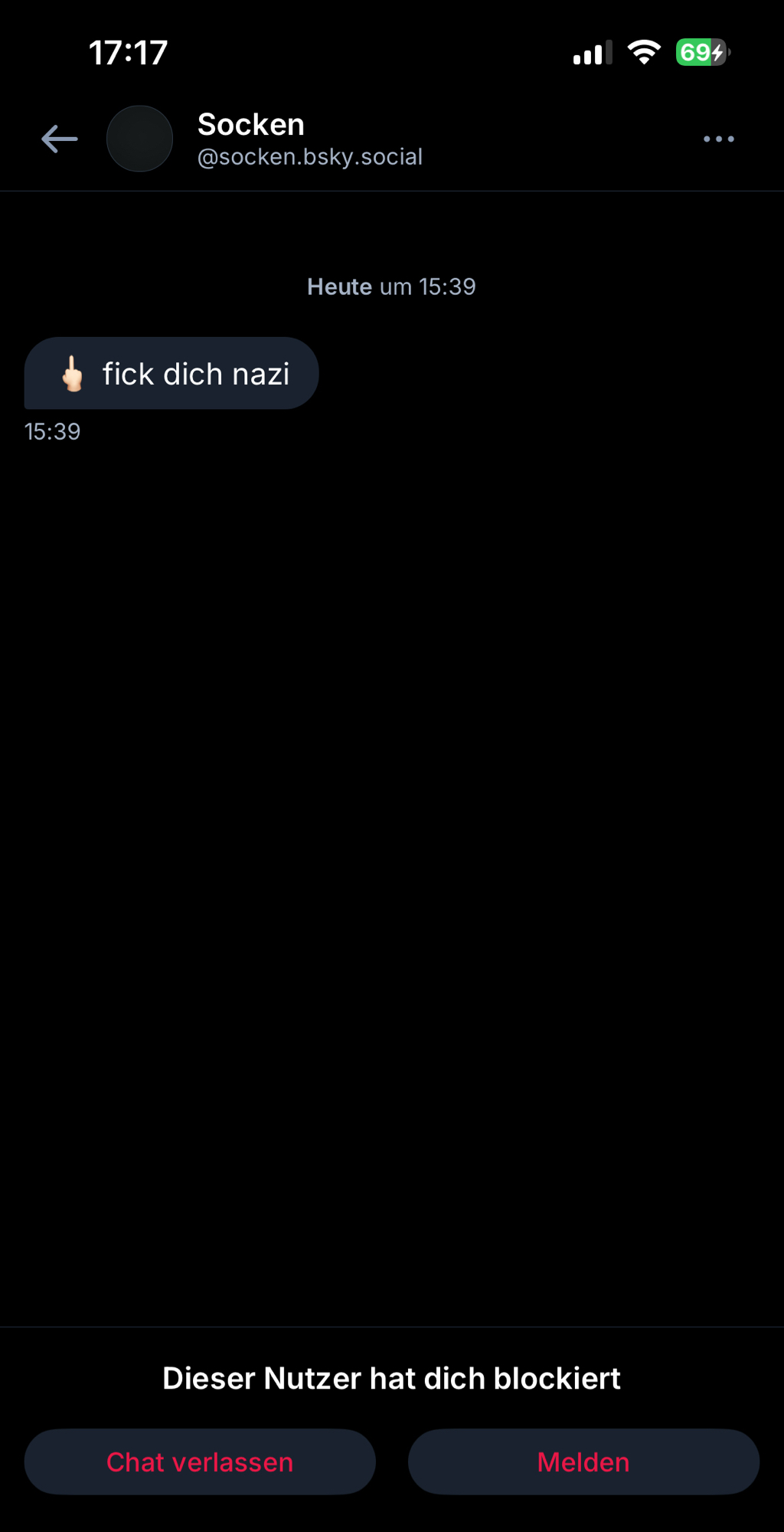
Task: Report the user with Melden
Action: click(x=583, y=1462)
